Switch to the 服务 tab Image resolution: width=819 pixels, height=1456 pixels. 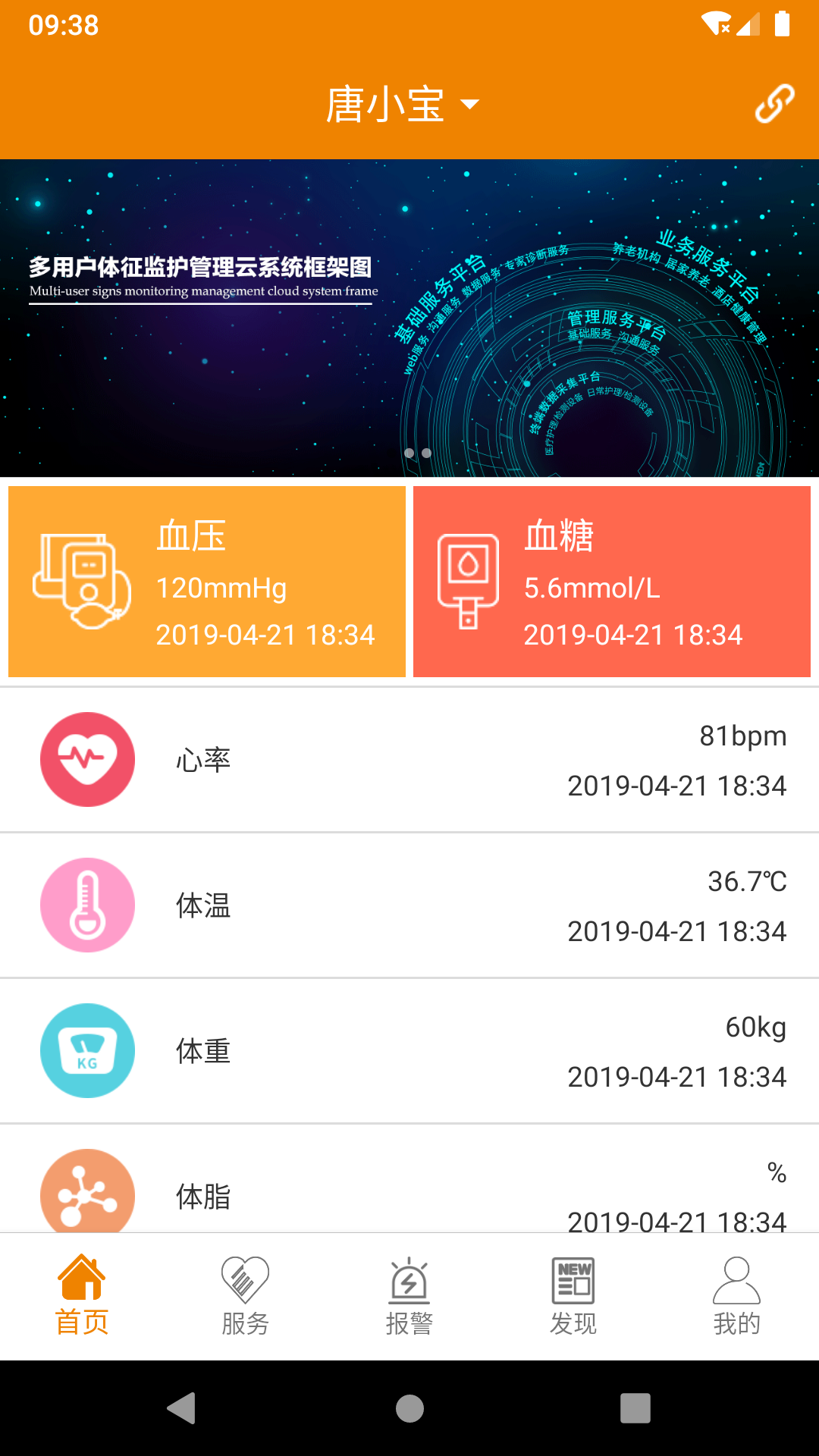tap(246, 1295)
